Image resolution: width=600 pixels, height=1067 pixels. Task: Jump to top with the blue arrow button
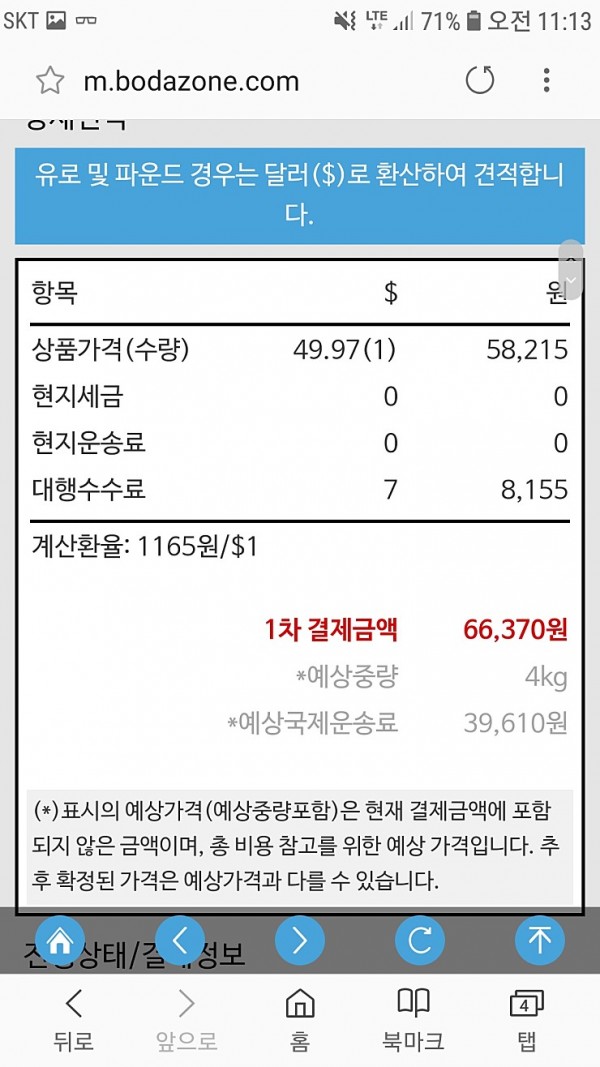point(539,940)
